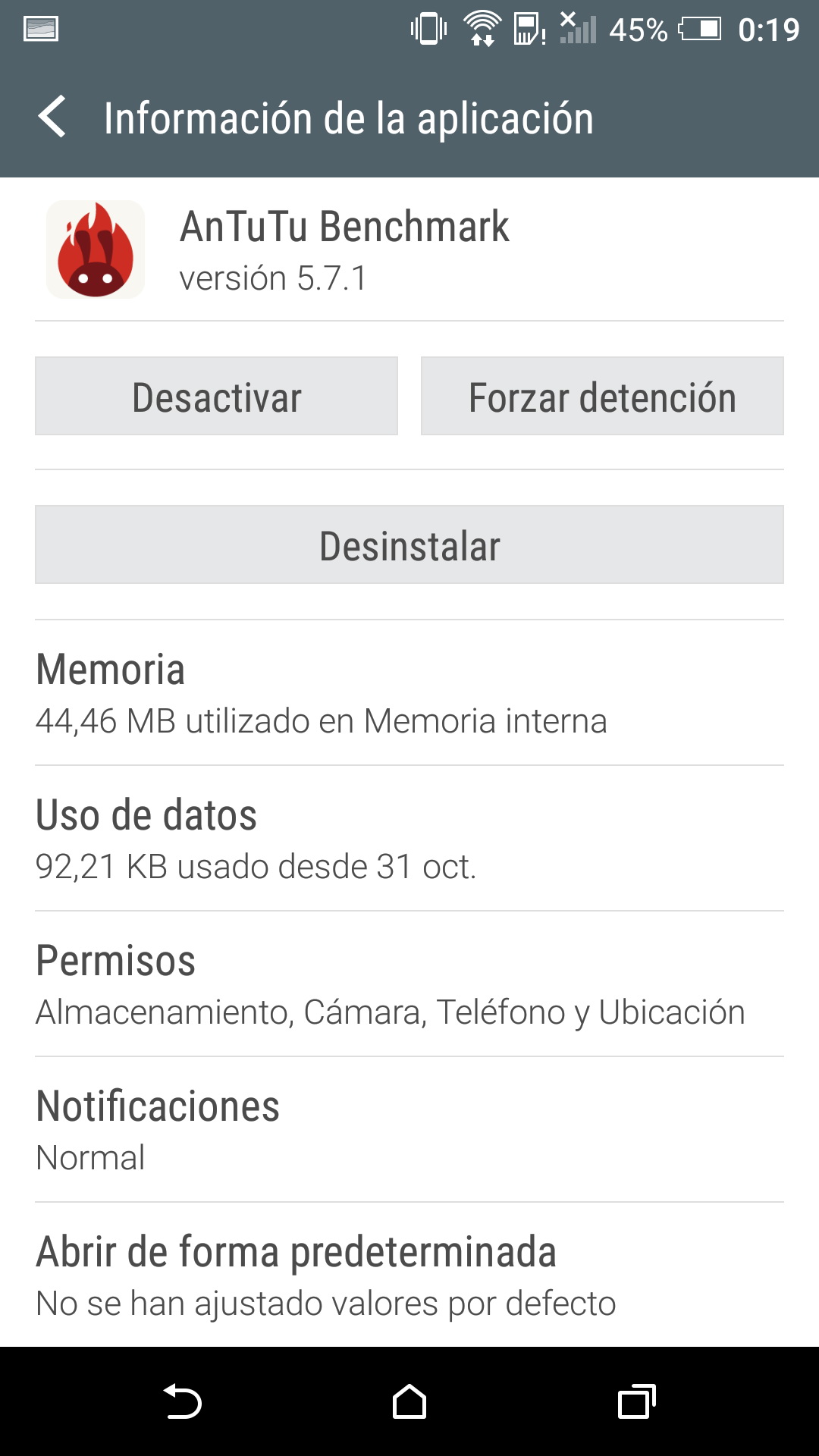This screenshot has height=1456, width=819.
Task: Open the Permisos settings
Action: click(409, 984)
